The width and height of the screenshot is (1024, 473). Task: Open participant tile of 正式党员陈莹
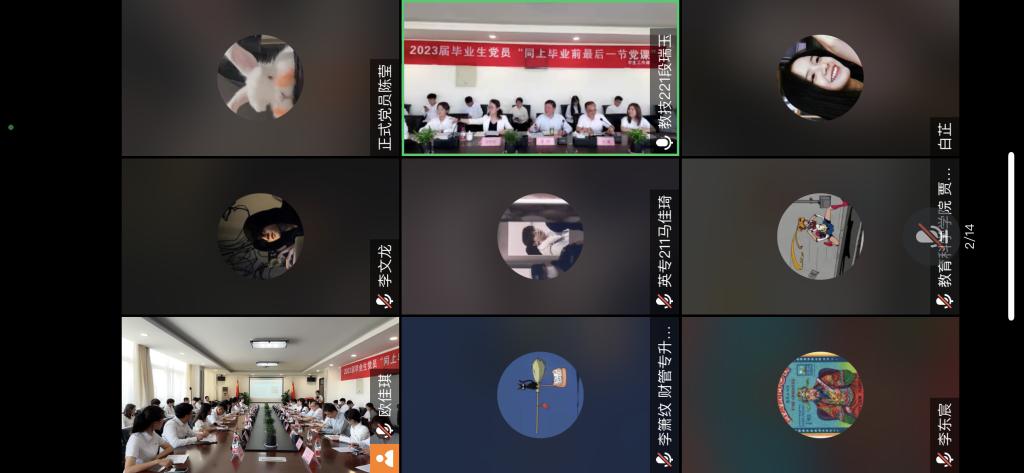click(x=260, y=78)
